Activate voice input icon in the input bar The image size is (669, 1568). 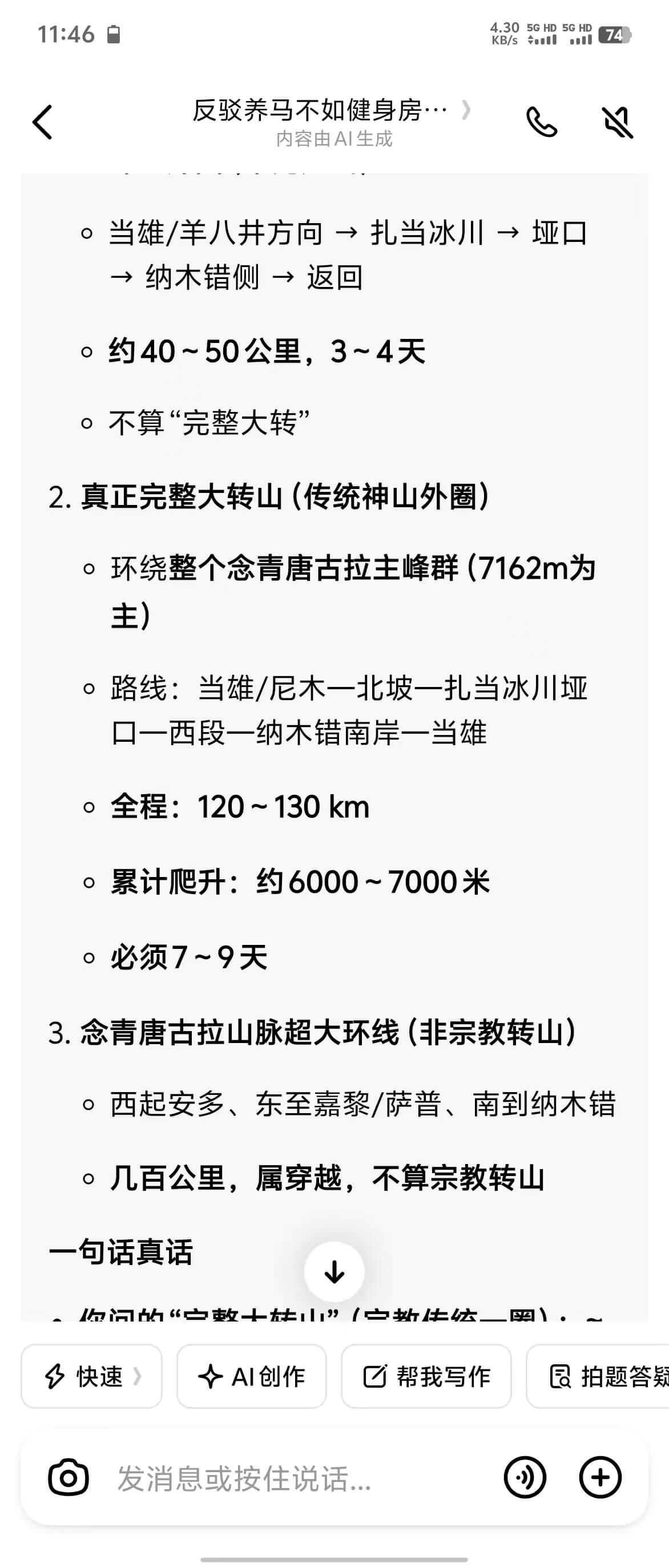pyautogui.click(x=525, y=1477)
